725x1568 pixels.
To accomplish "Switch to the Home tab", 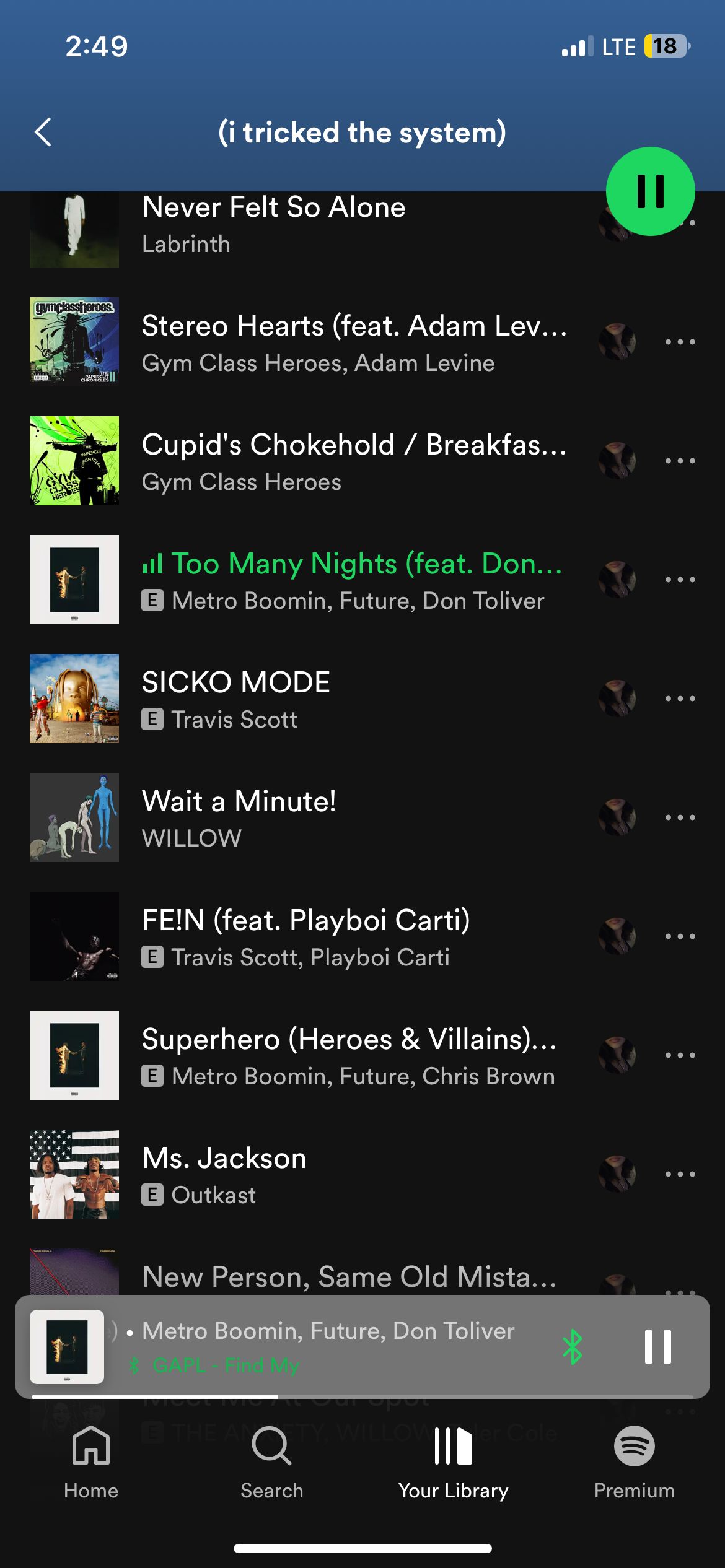I will 91,1463.
